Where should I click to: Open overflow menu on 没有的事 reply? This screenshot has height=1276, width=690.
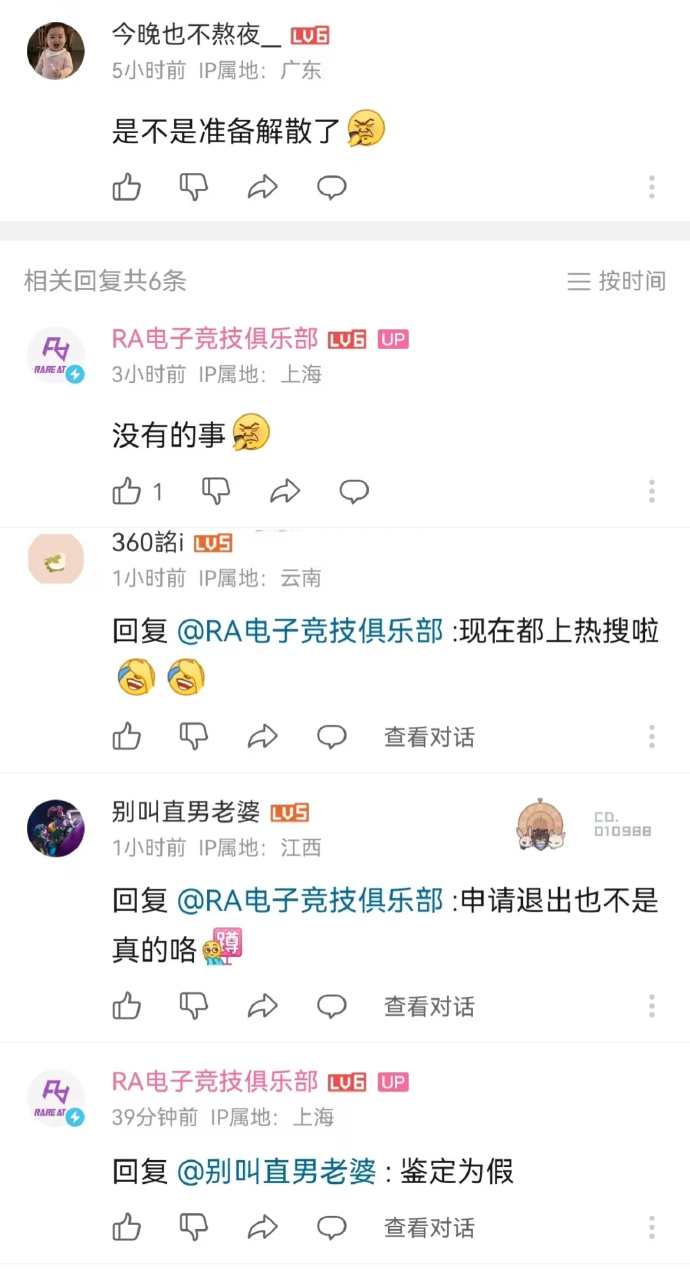[651, 491]
